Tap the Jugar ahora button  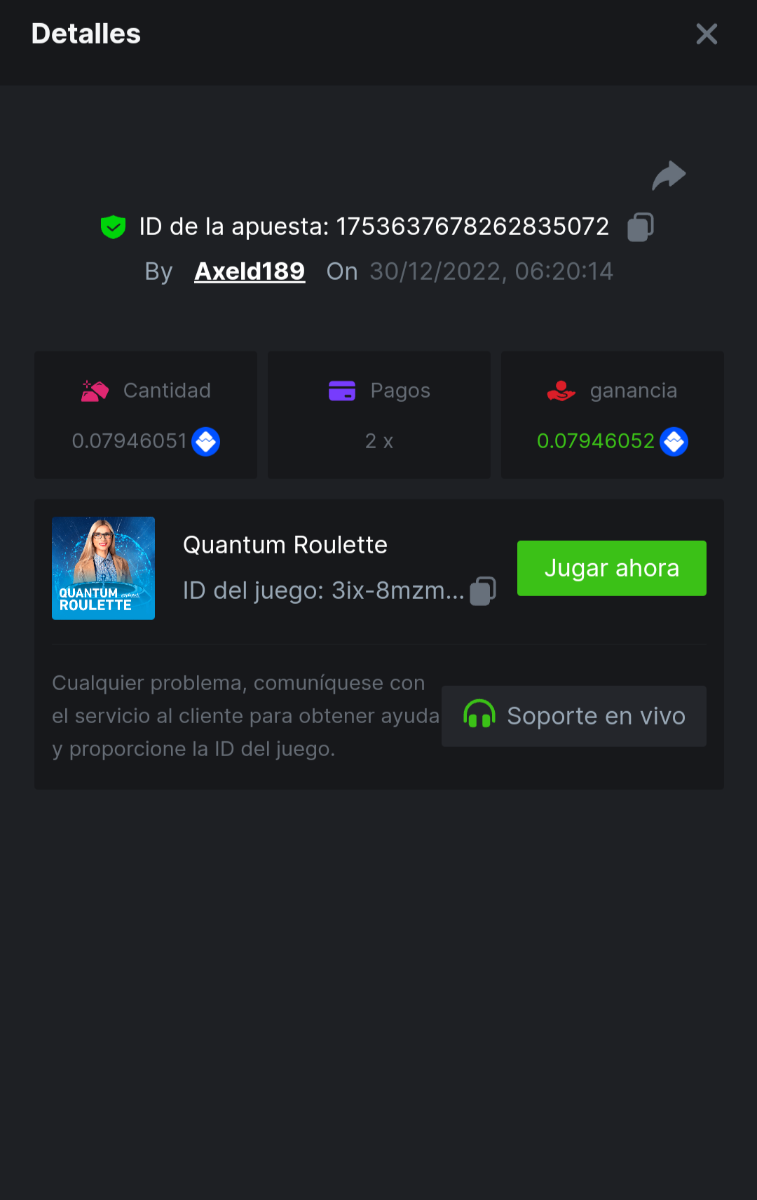coord(611,568)
